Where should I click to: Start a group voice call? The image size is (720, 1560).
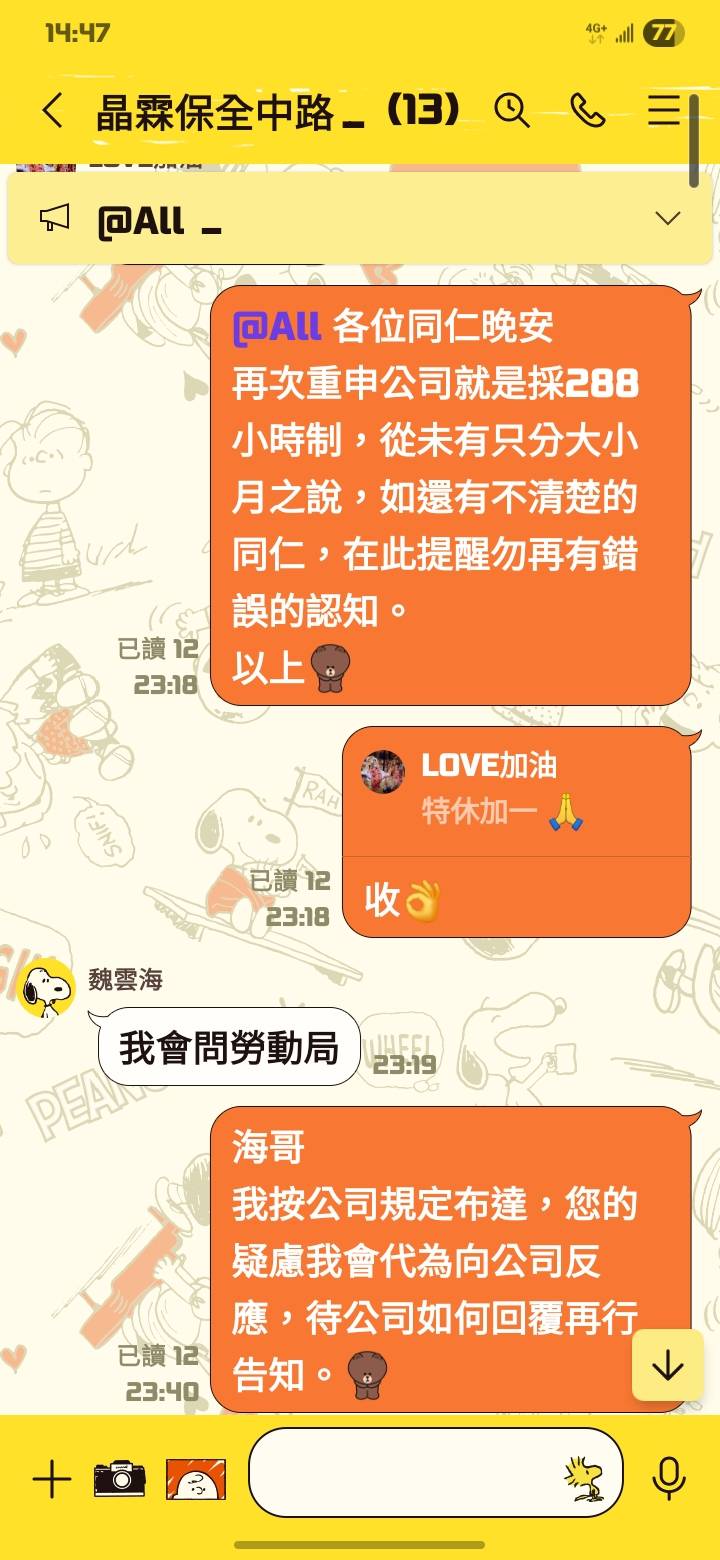tap(587, 110)
